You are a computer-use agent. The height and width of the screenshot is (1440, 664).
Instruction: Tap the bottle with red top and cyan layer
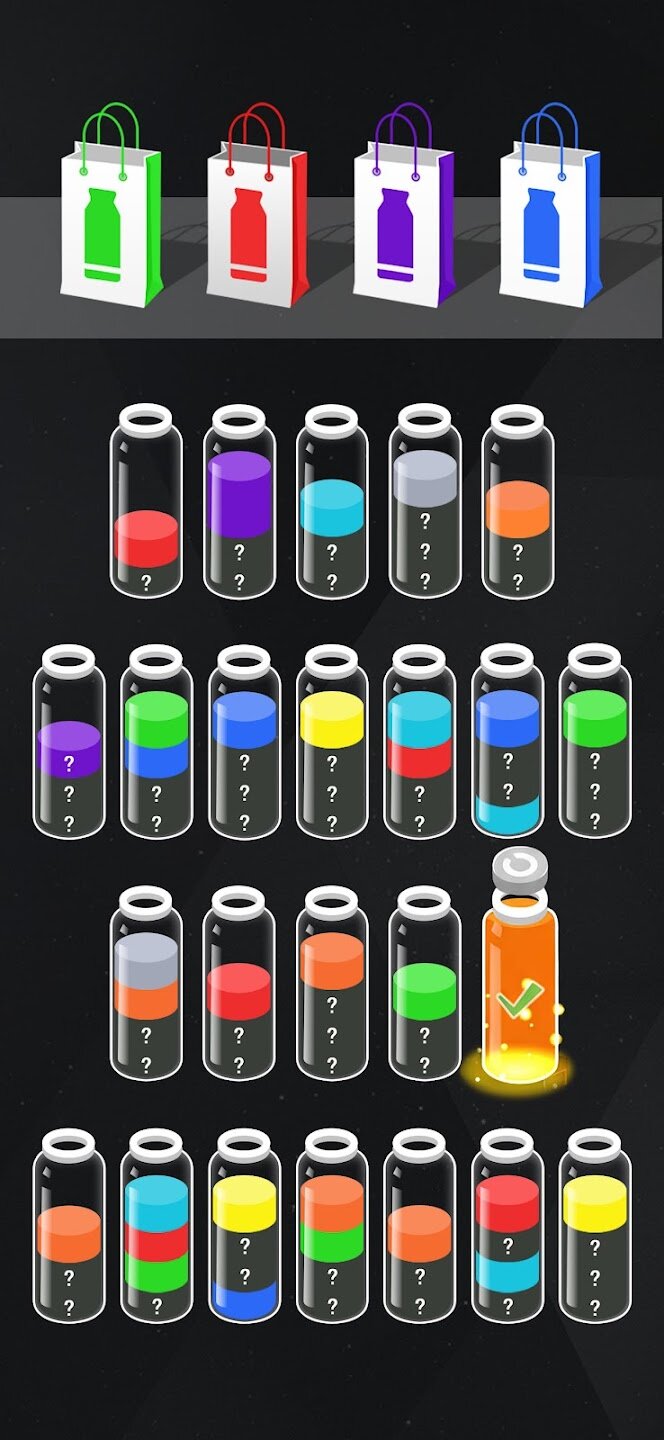[508, 1225]
